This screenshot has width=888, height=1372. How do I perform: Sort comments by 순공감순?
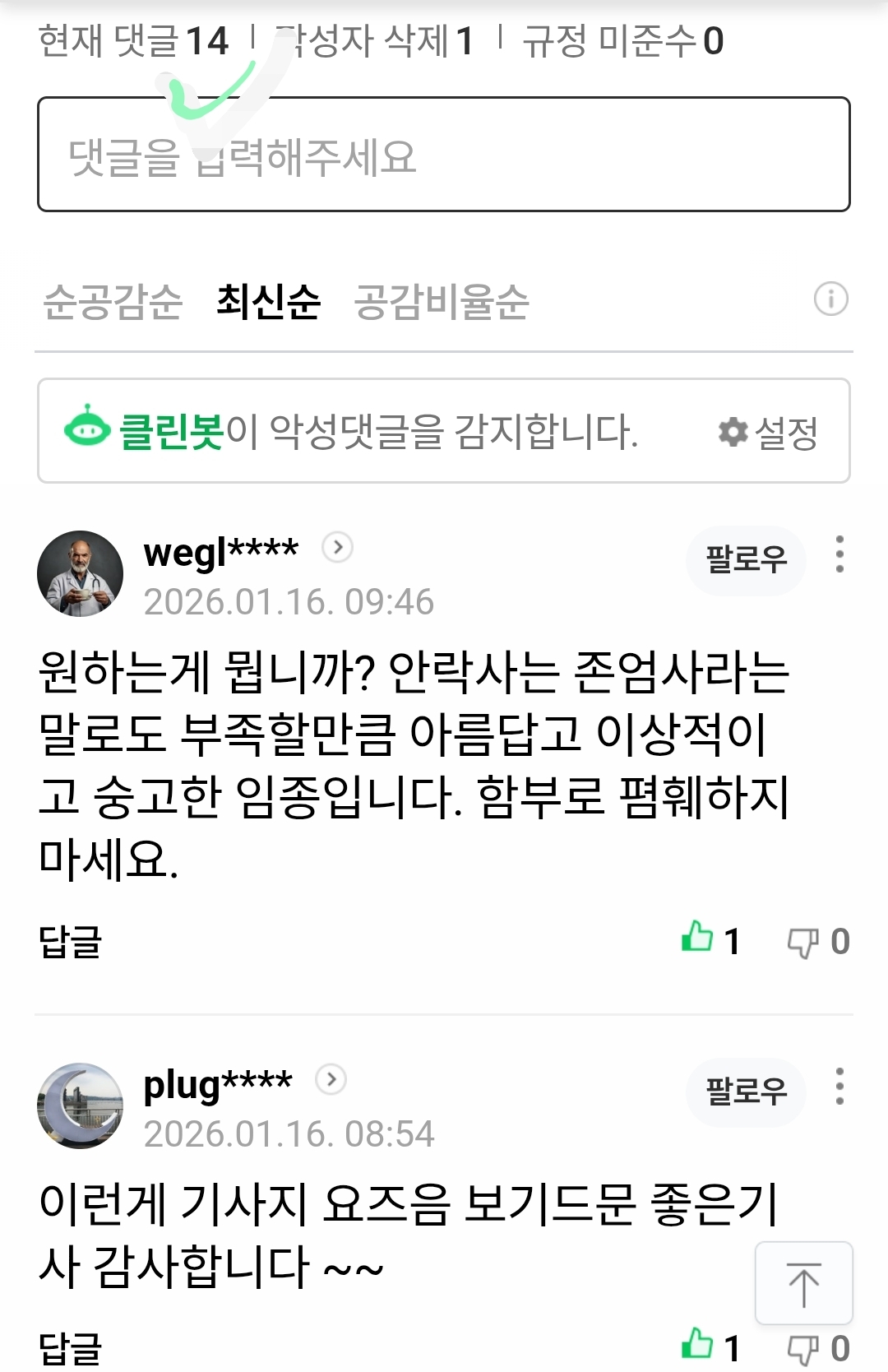(x=113, y=301)
